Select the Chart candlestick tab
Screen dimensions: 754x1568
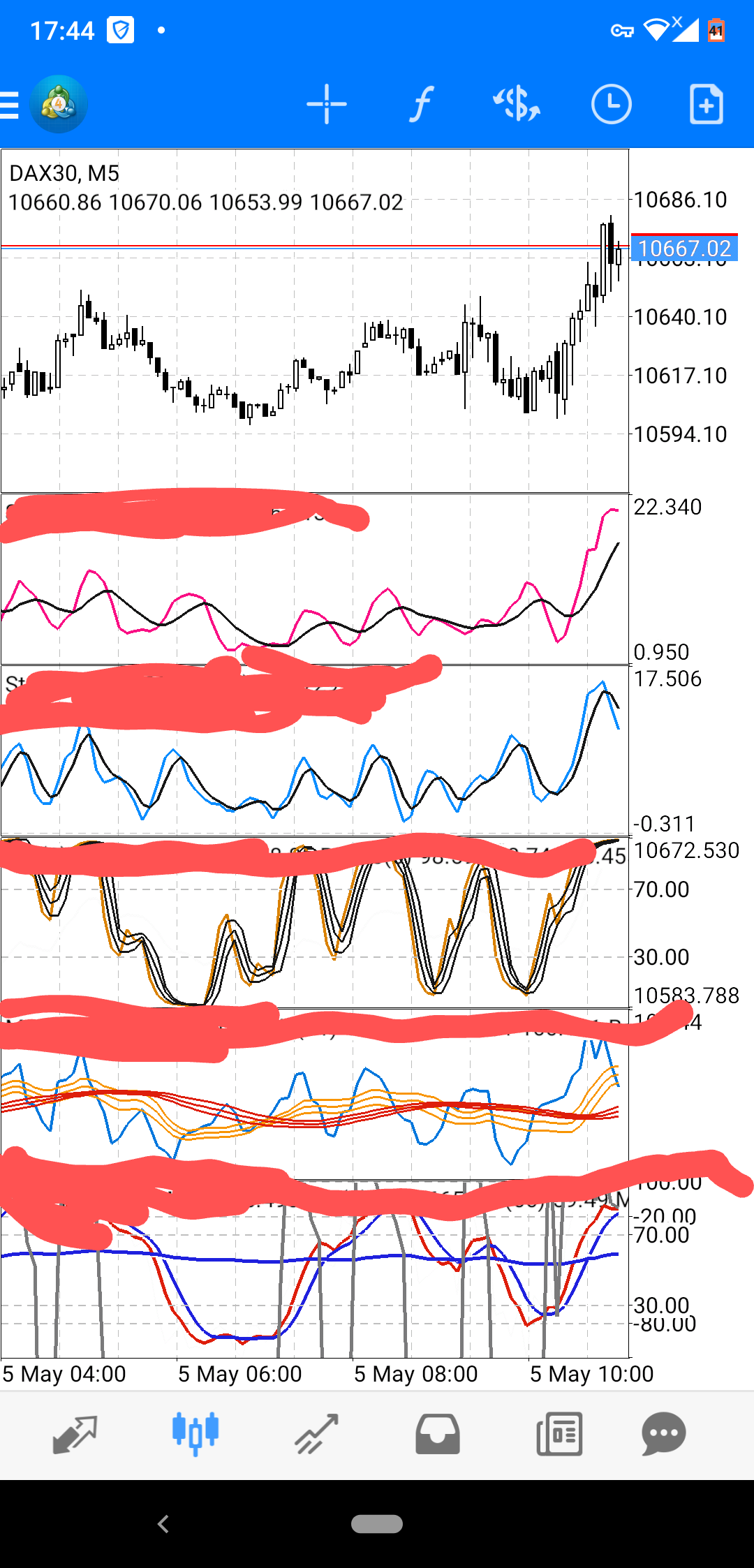coord(195,1434)
